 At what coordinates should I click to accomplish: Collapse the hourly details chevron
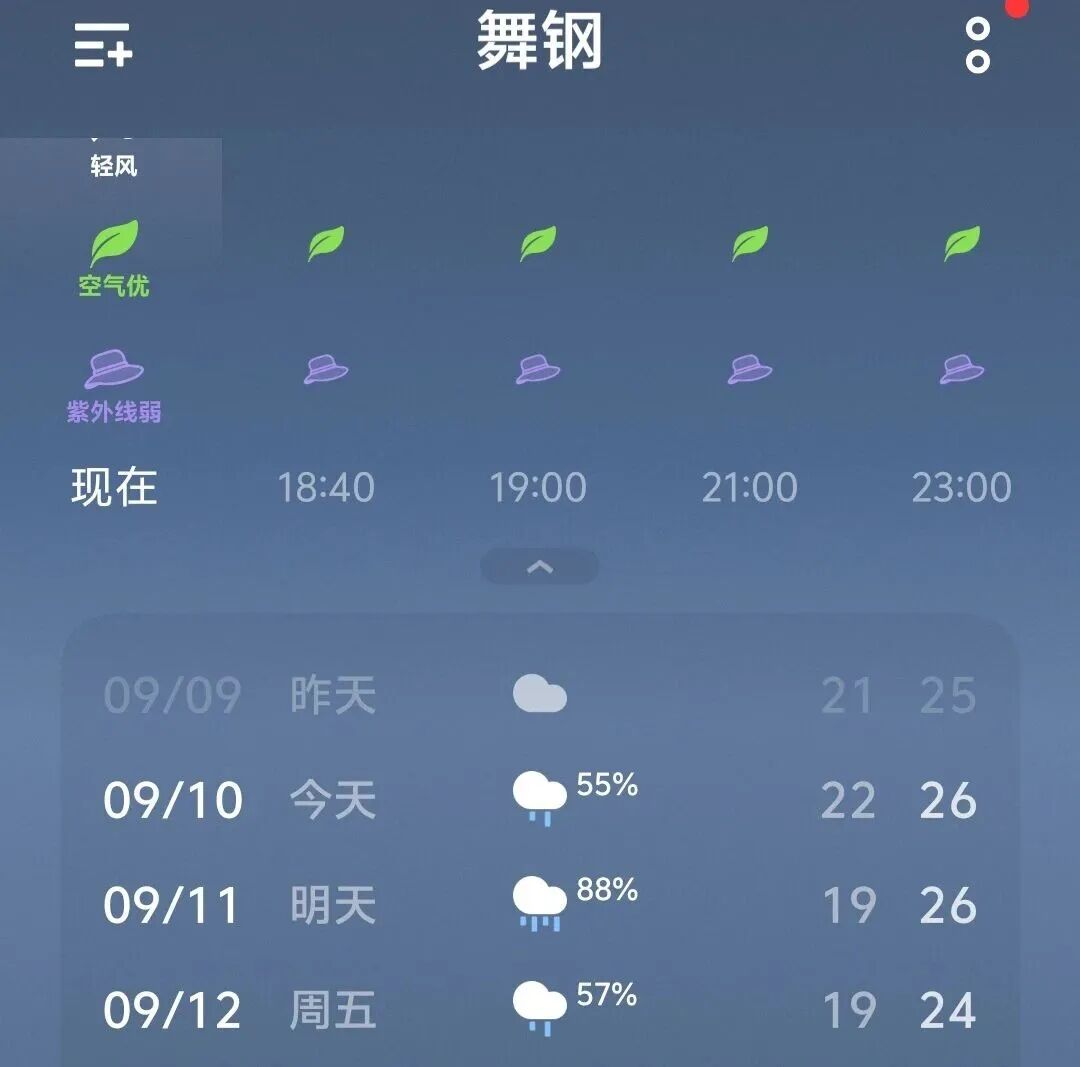(x=540, y=567)
